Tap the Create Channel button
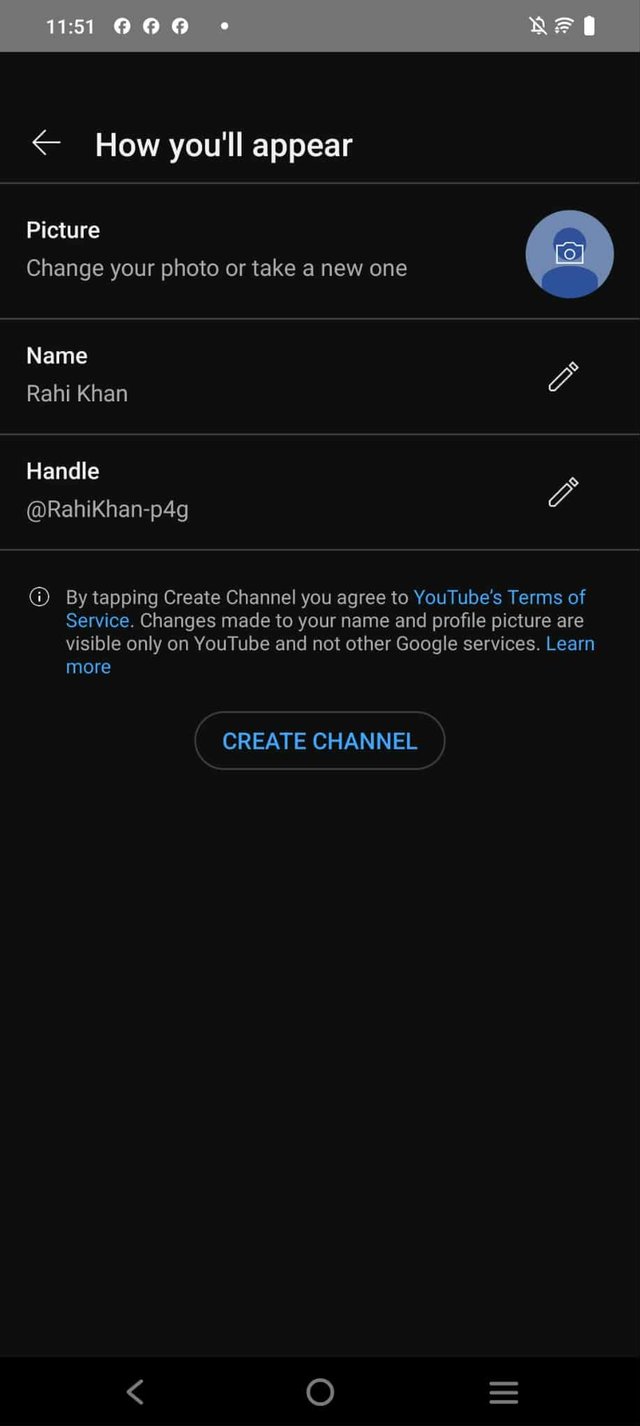The height and width of the screenshot is (1426, 640). click(x=319, y=741)
